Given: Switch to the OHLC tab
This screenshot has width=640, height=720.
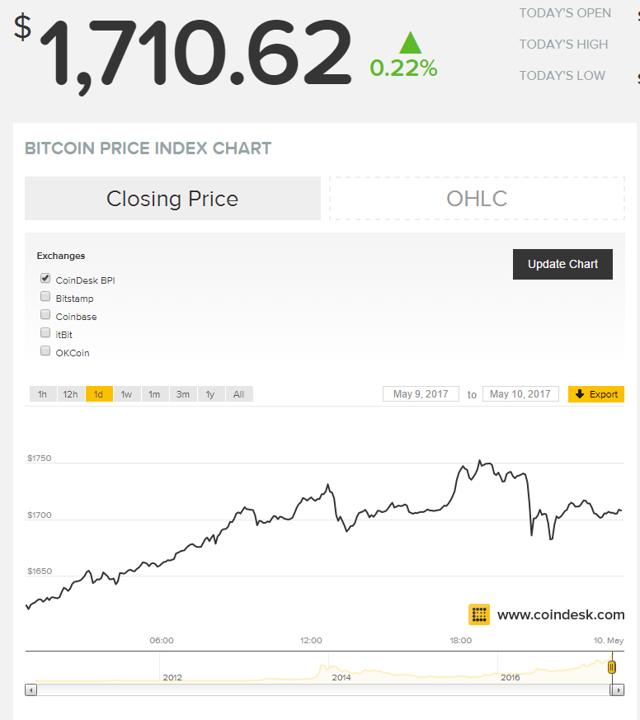Looking at the screenshot, I should tap(476, 198).
